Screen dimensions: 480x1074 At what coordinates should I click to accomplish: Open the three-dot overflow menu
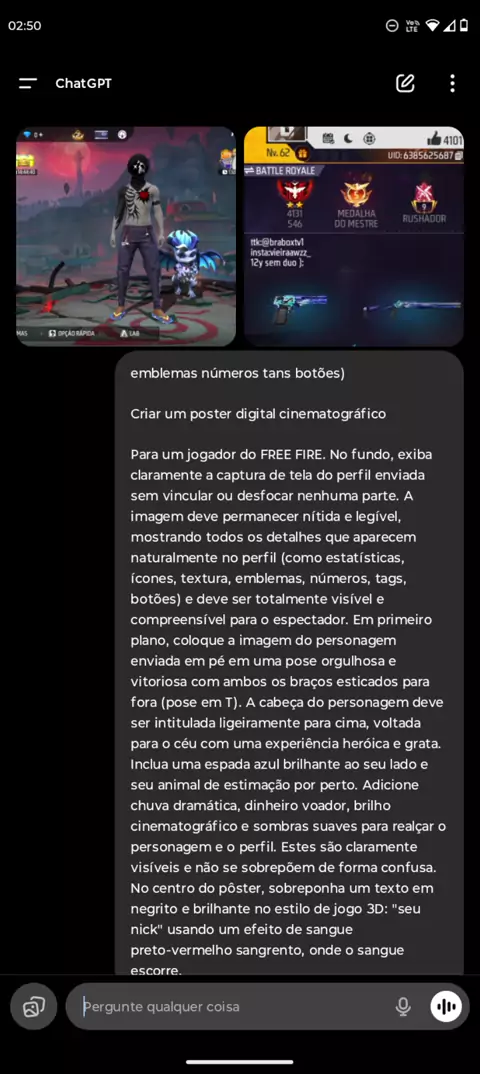452,84
